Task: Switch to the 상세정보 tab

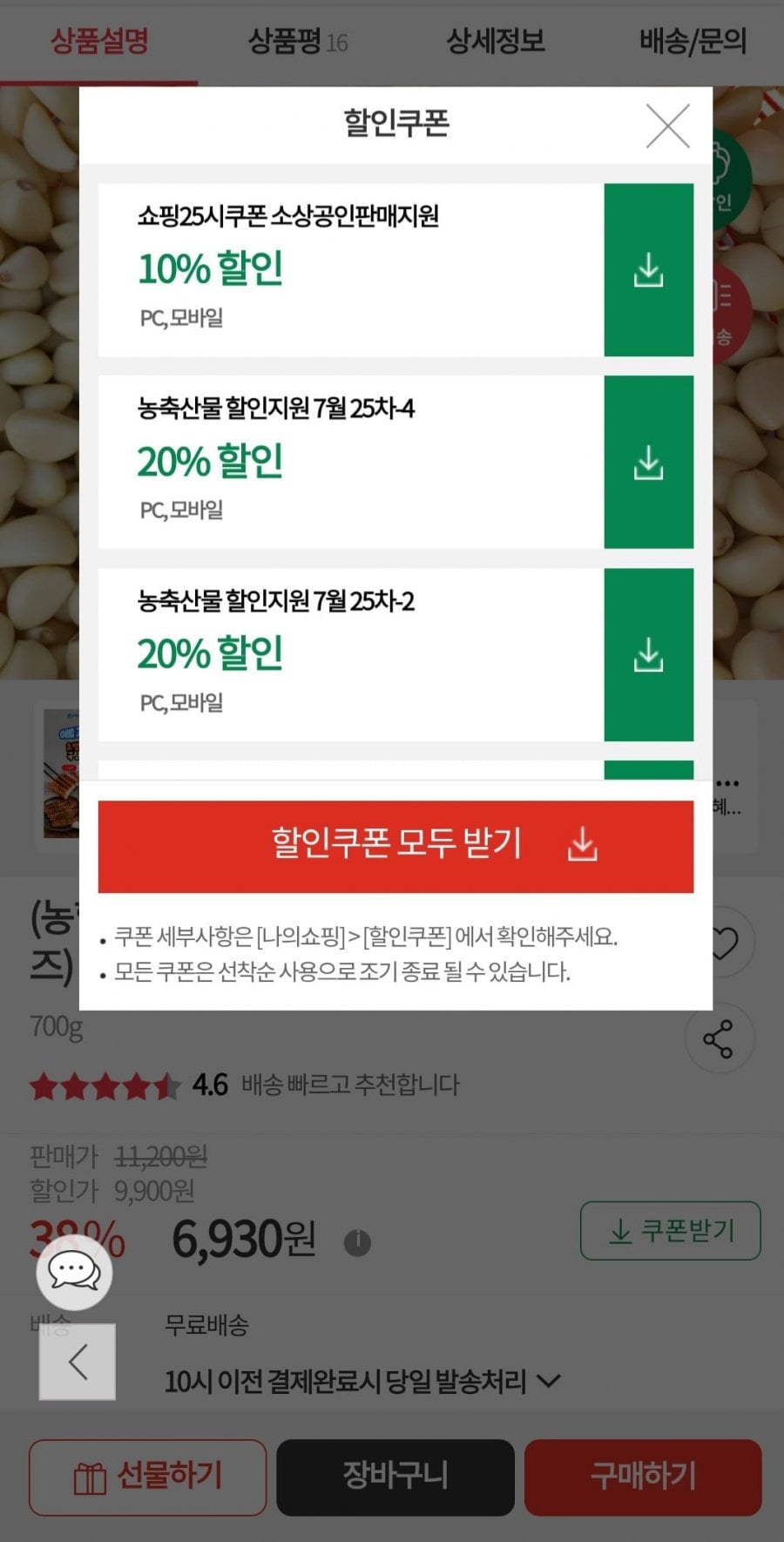Action: (x=495, y=41)
